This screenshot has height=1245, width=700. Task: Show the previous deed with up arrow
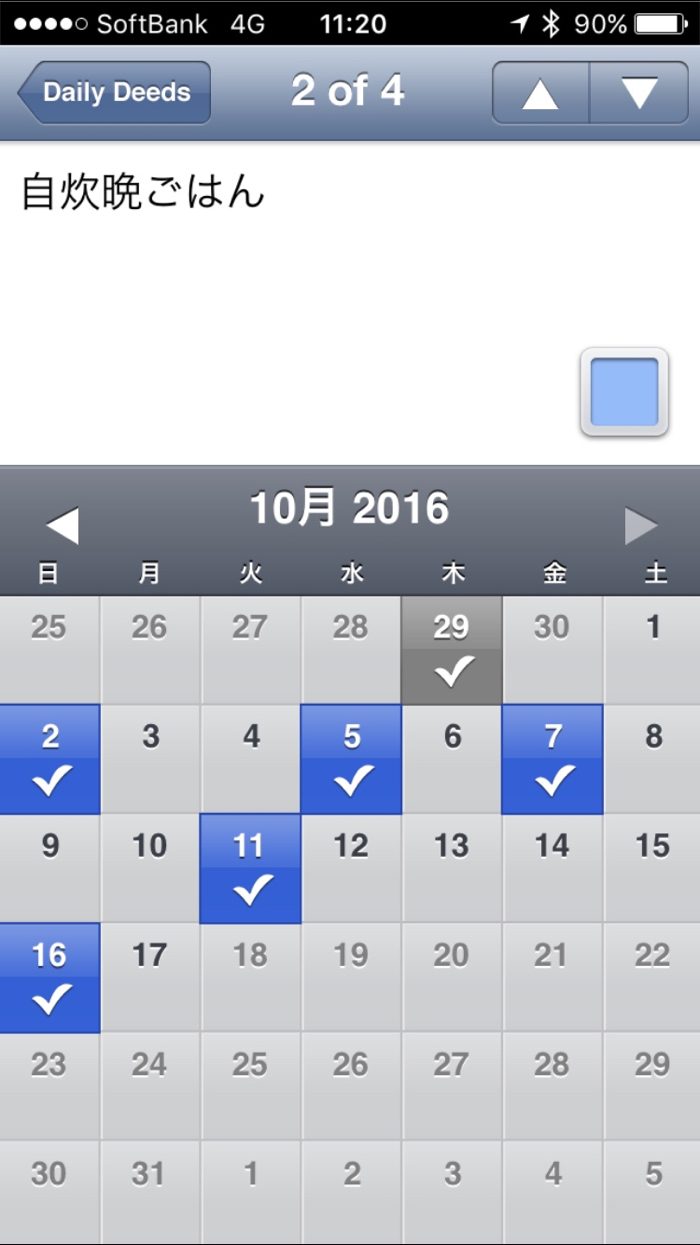(540, 92)
